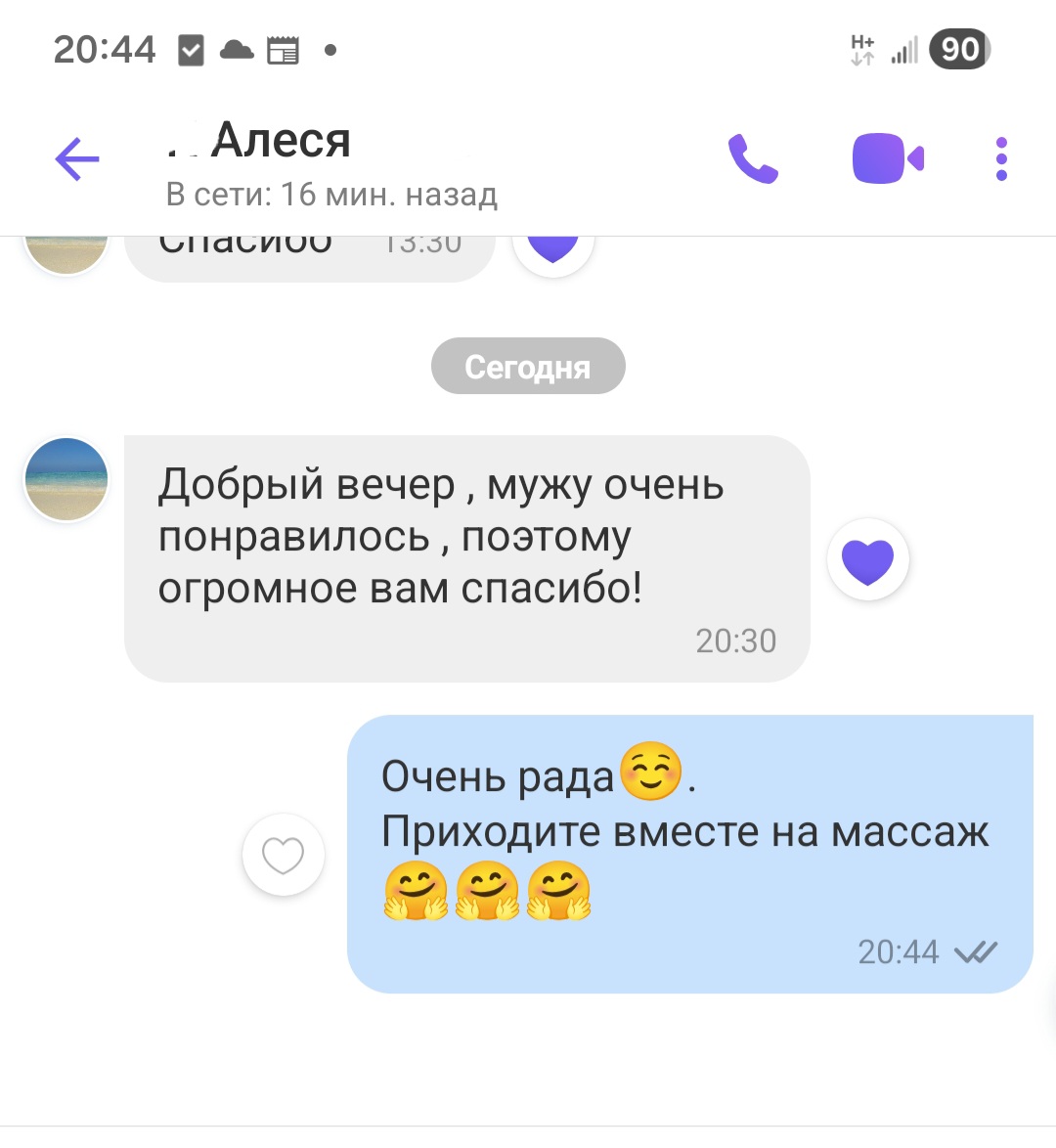
Task: Go back to the chat list
Action: click(x=77, y=159)
